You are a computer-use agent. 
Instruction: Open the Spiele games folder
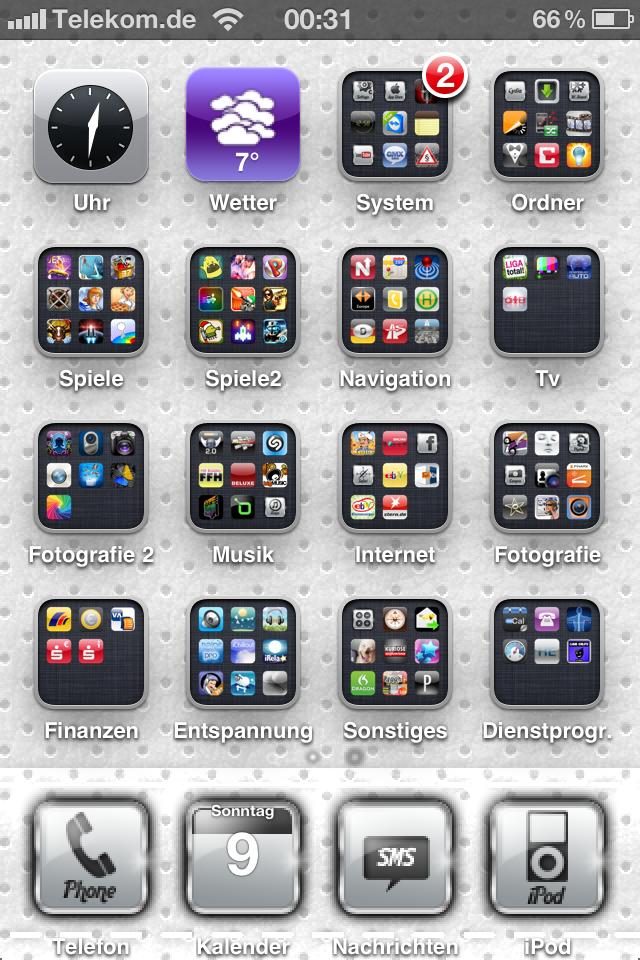click(91, 301)
